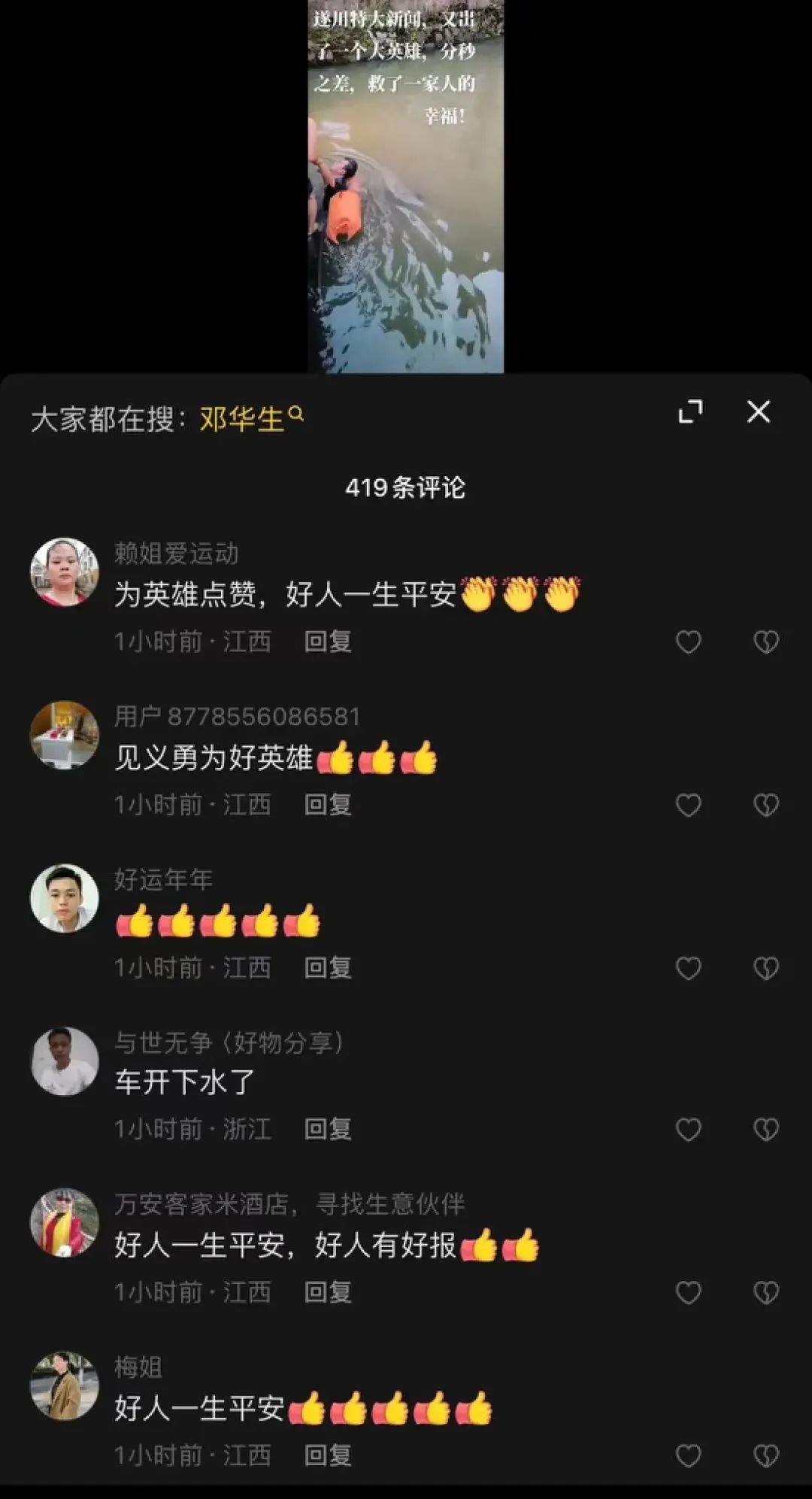Close the comments panel
Viewport: 812px width, 1499px height.
(x=758, y=411)
